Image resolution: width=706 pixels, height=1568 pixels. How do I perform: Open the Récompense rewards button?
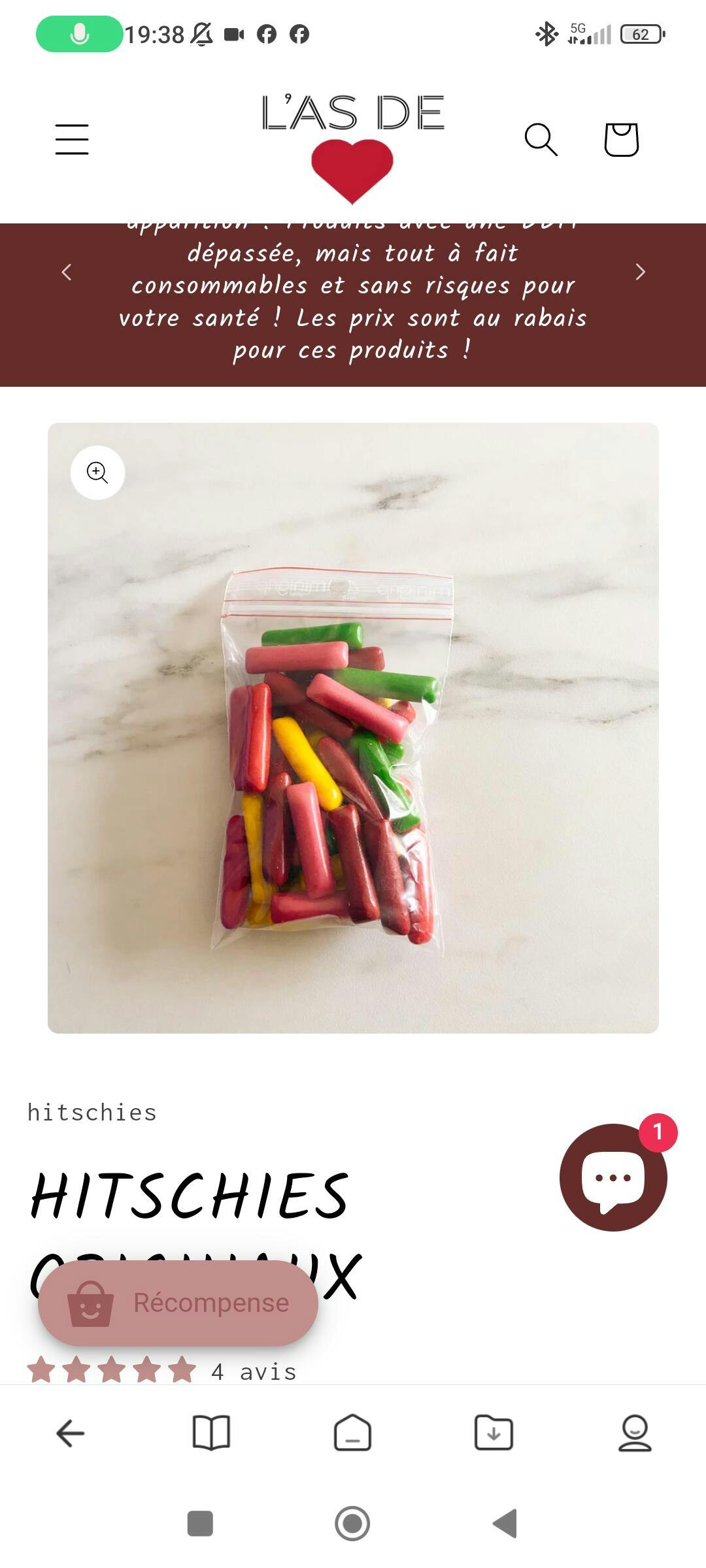coord(178,1303)
